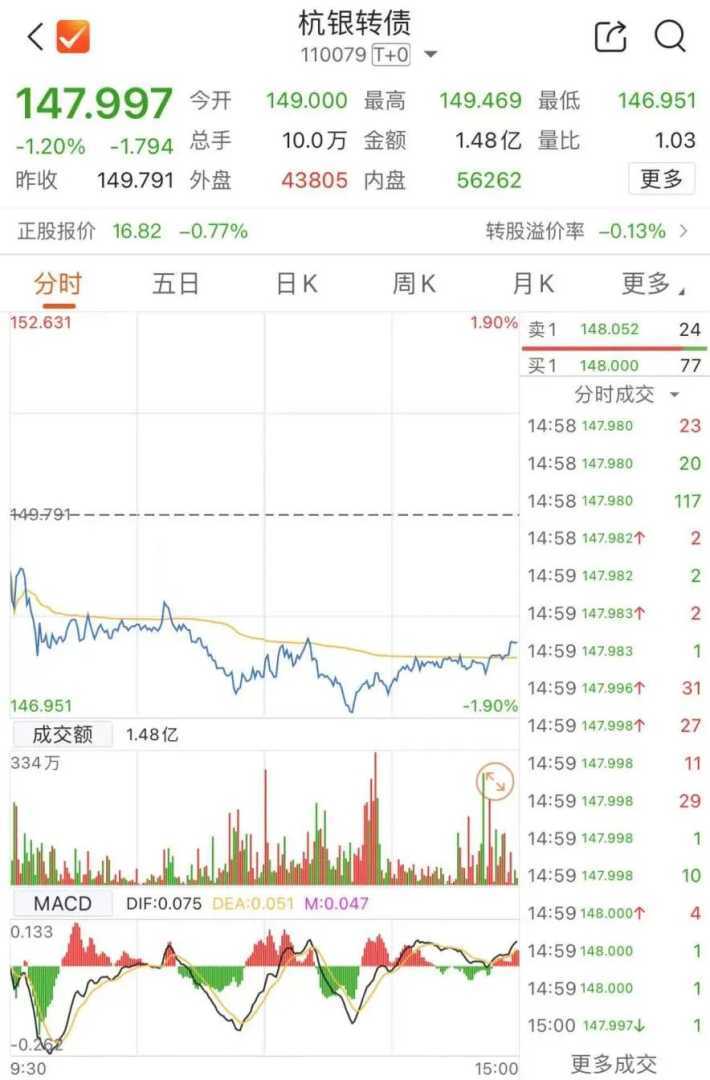Share this bond quote page
710x1080 pixels.
click(610, 37)
